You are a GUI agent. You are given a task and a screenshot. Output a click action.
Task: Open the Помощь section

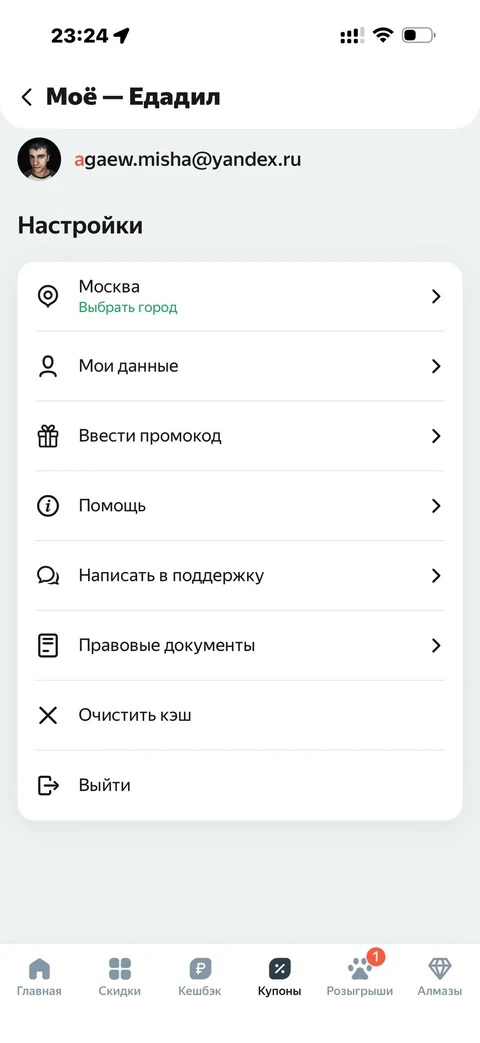click(x=240, y=506)
